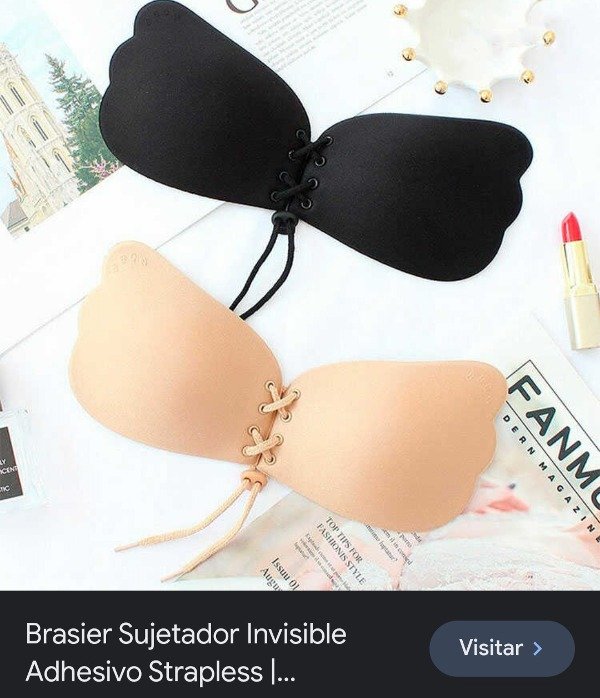Tap the Visitar button
This screenshot has height=698, width=600.
[x=501, y=648]
